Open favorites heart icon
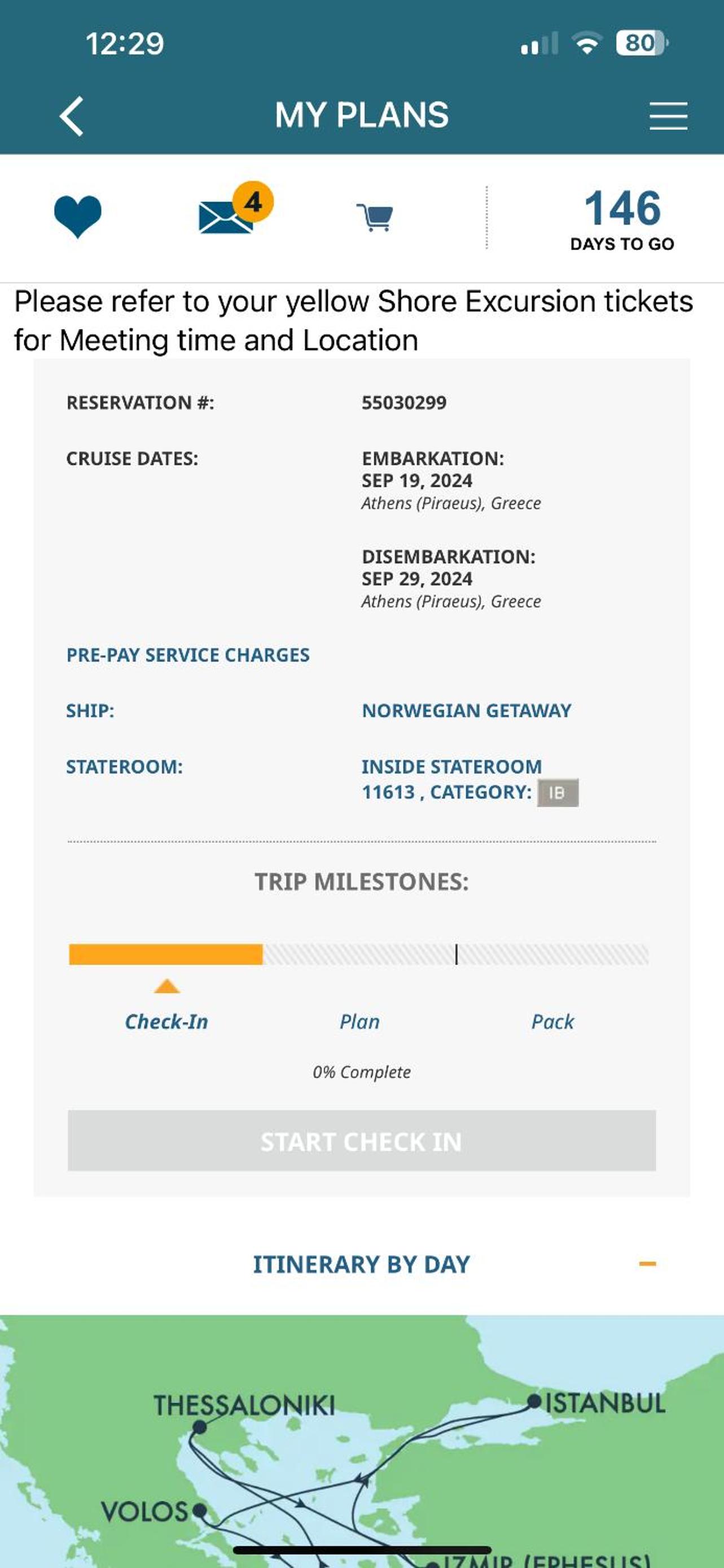This screenshot has height=1568, width=724. point(77,216)
